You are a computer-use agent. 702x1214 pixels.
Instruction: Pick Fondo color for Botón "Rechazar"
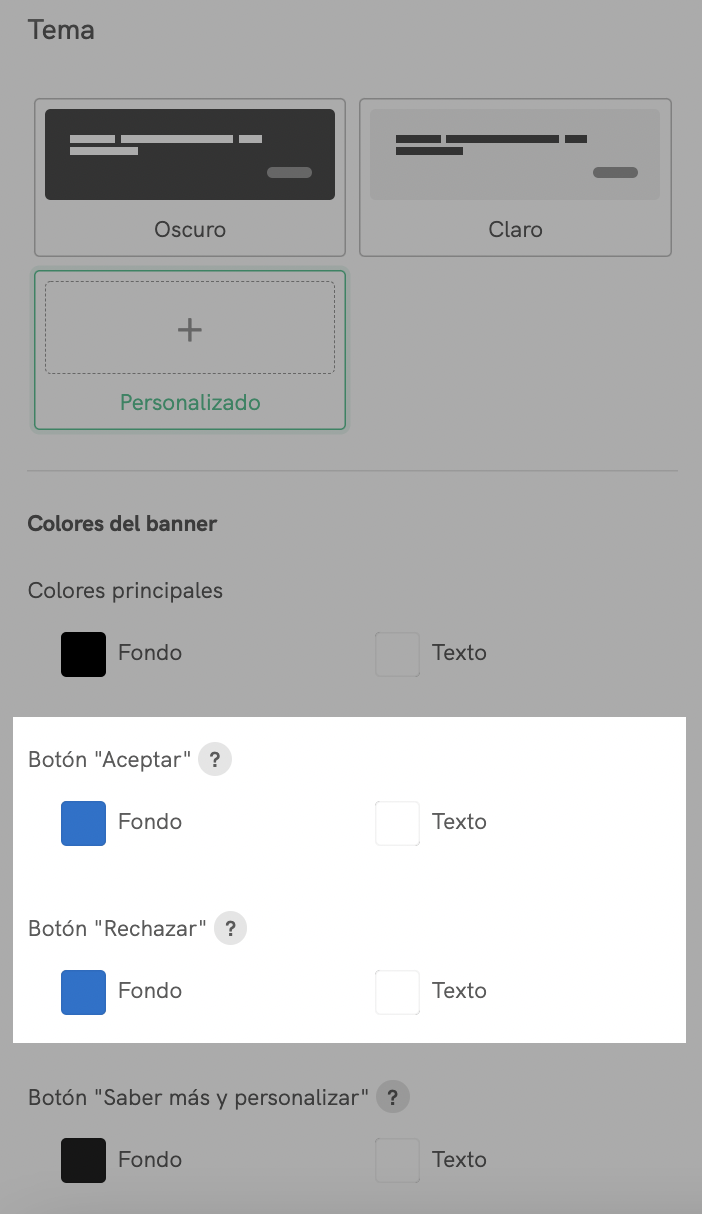[83, 992]
